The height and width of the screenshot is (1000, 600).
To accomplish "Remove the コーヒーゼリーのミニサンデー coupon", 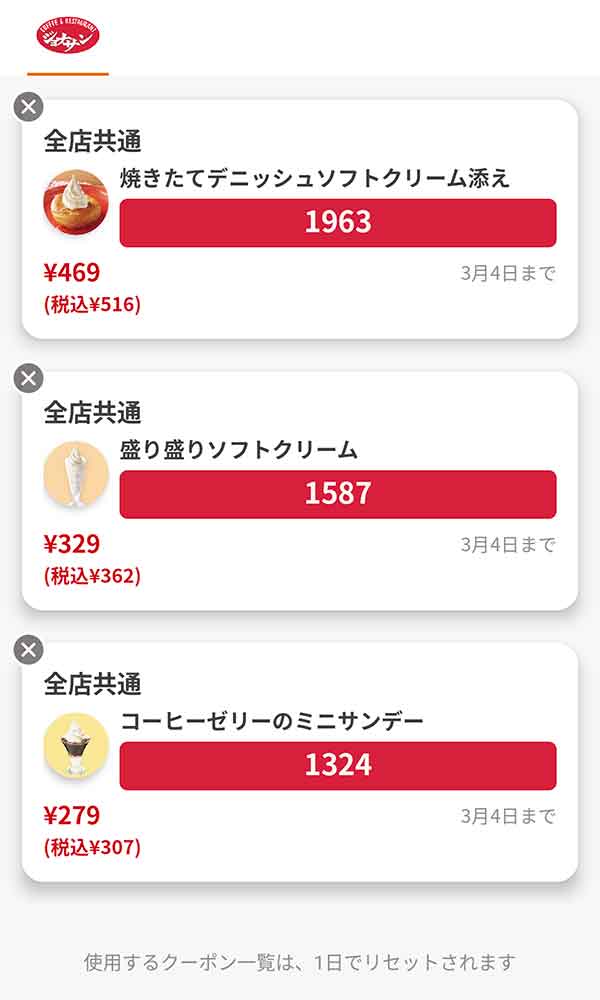I will point(29,650).
